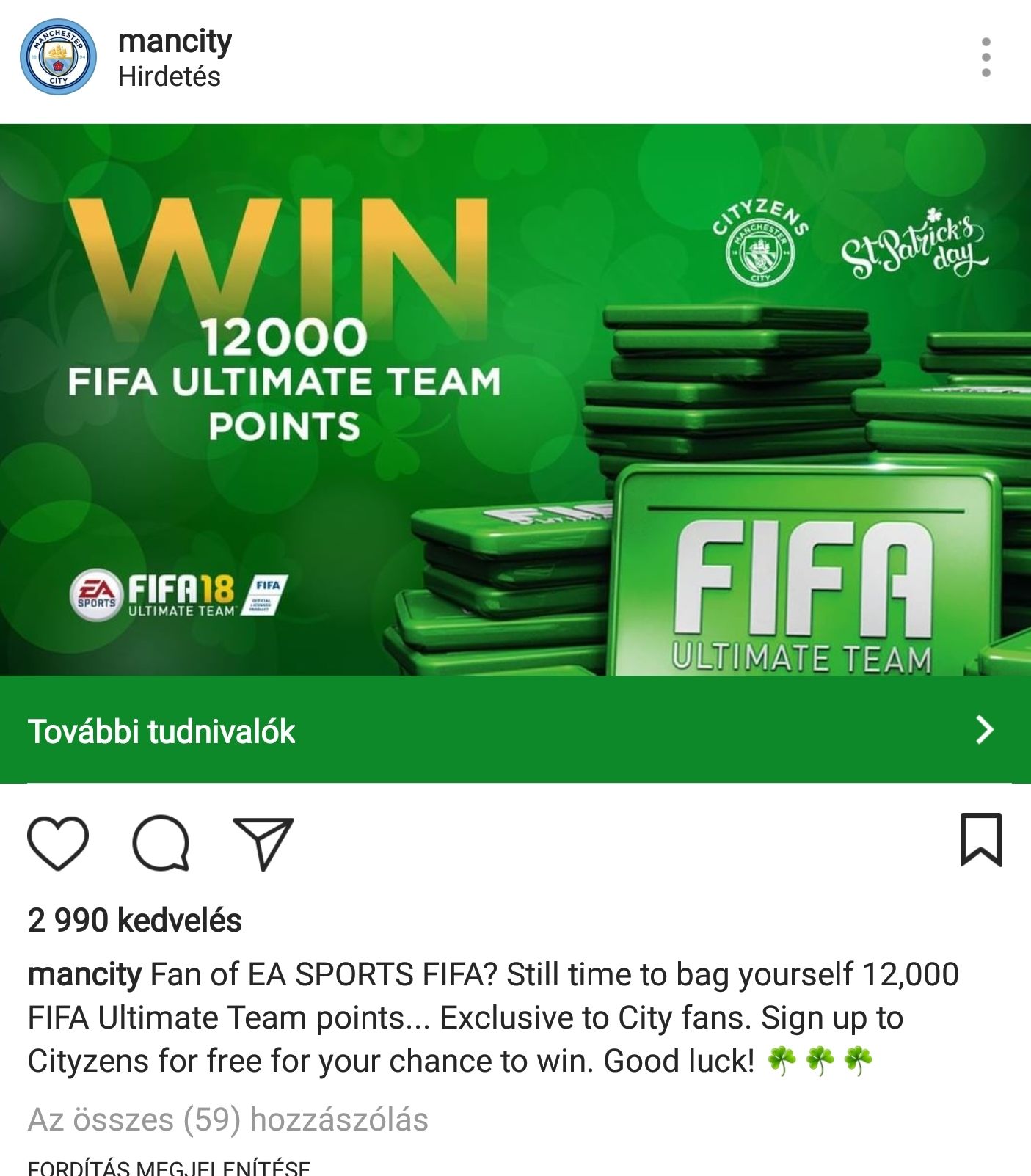Image resolution: width=1031 pixels, height=1176 pixels.
Task: Open mancity profile picture
Action: (58, 57)
